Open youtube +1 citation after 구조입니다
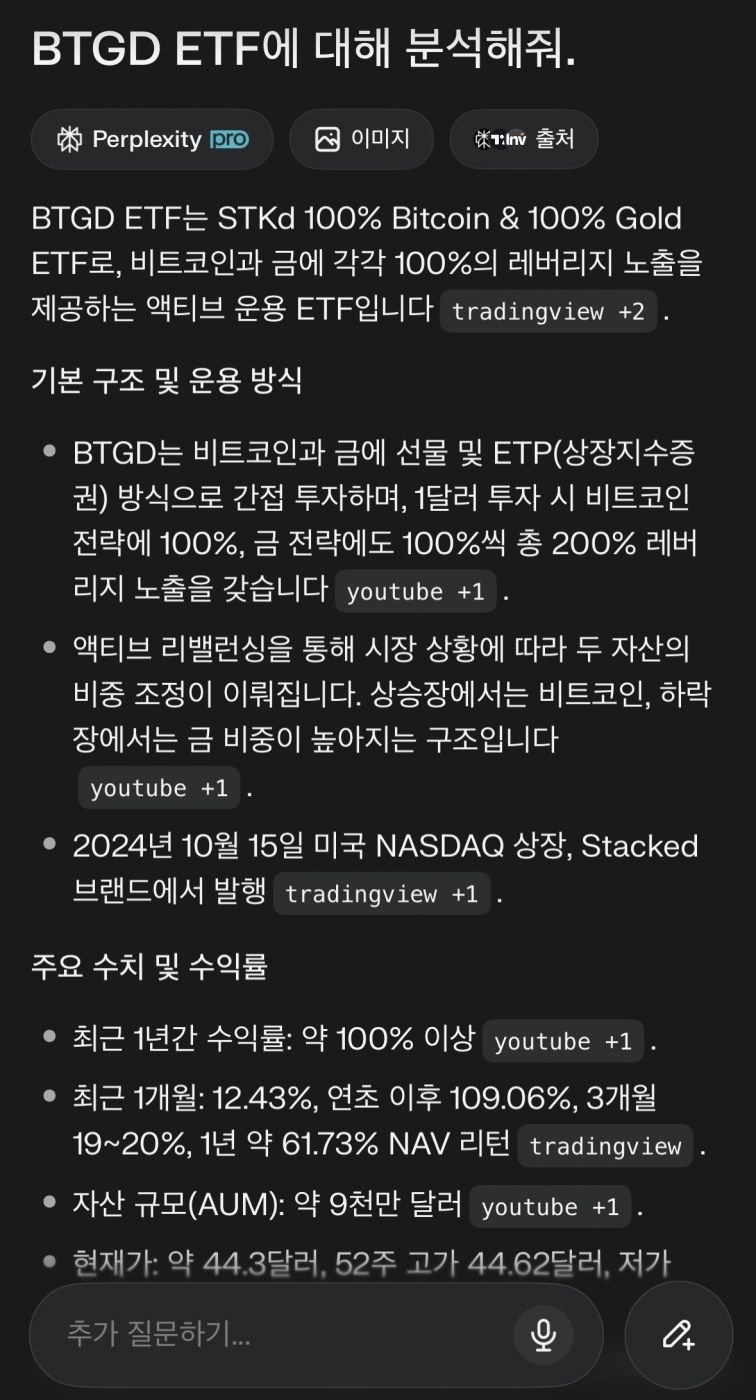 (x=159, y=788)
